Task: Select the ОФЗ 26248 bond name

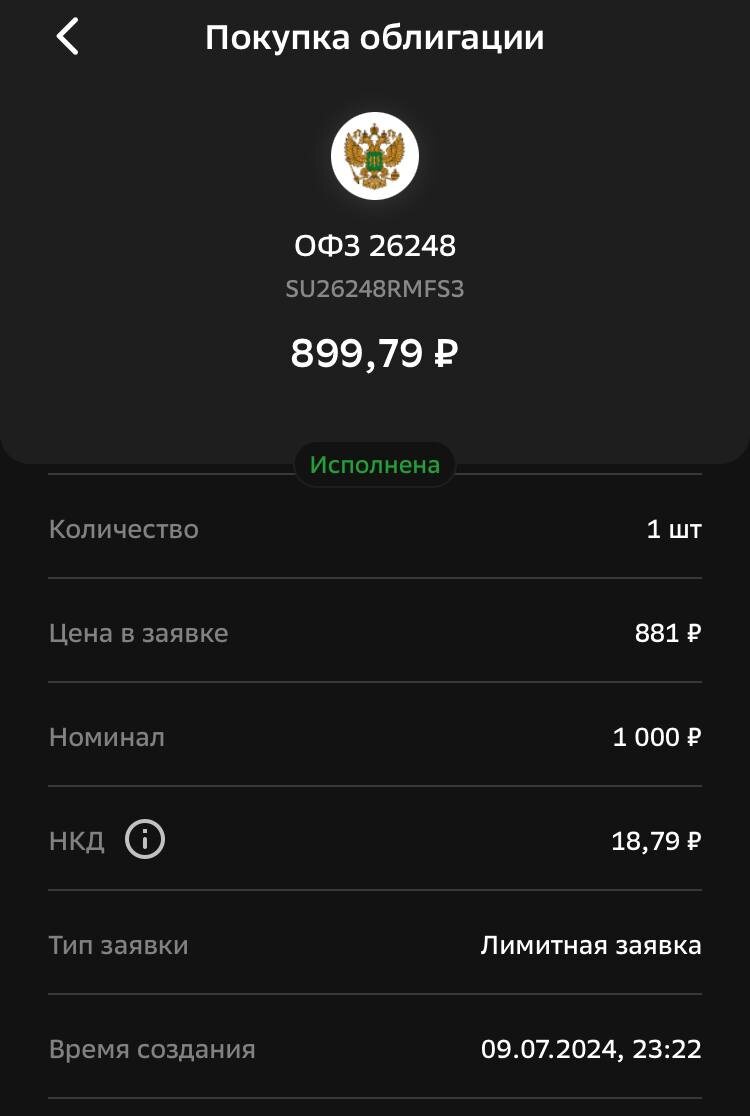Action: (x=375, y=243)
